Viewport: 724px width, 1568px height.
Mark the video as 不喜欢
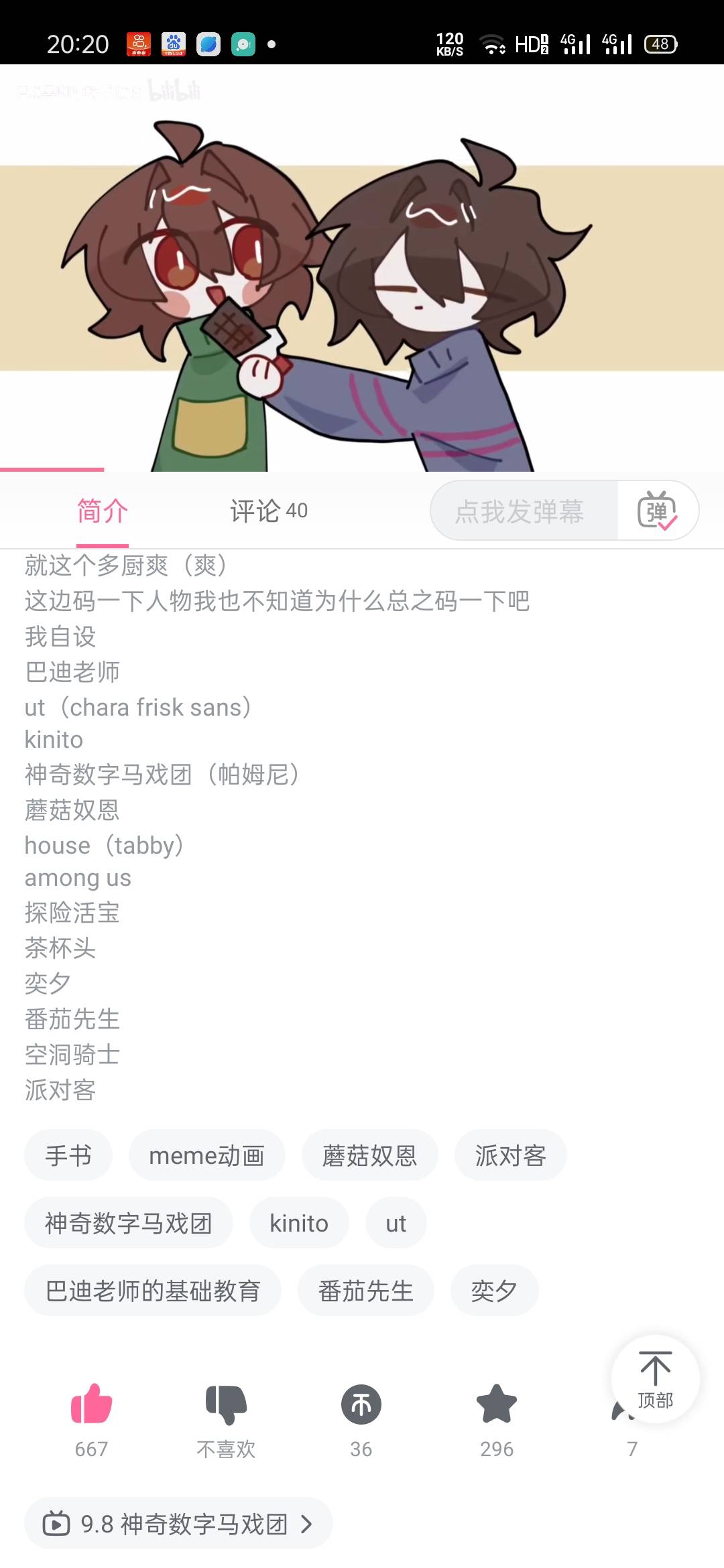226,1405
